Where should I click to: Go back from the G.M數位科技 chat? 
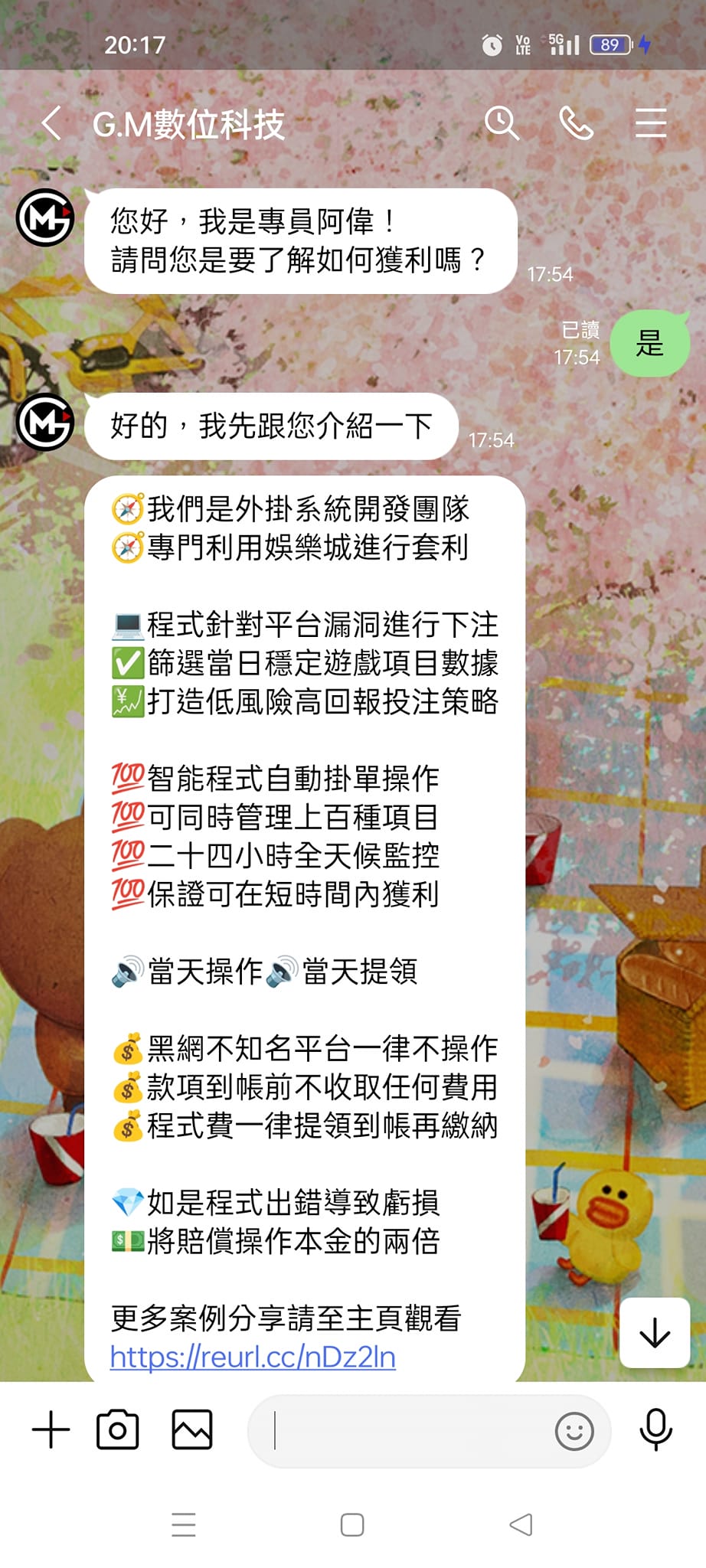pos(51,123)
